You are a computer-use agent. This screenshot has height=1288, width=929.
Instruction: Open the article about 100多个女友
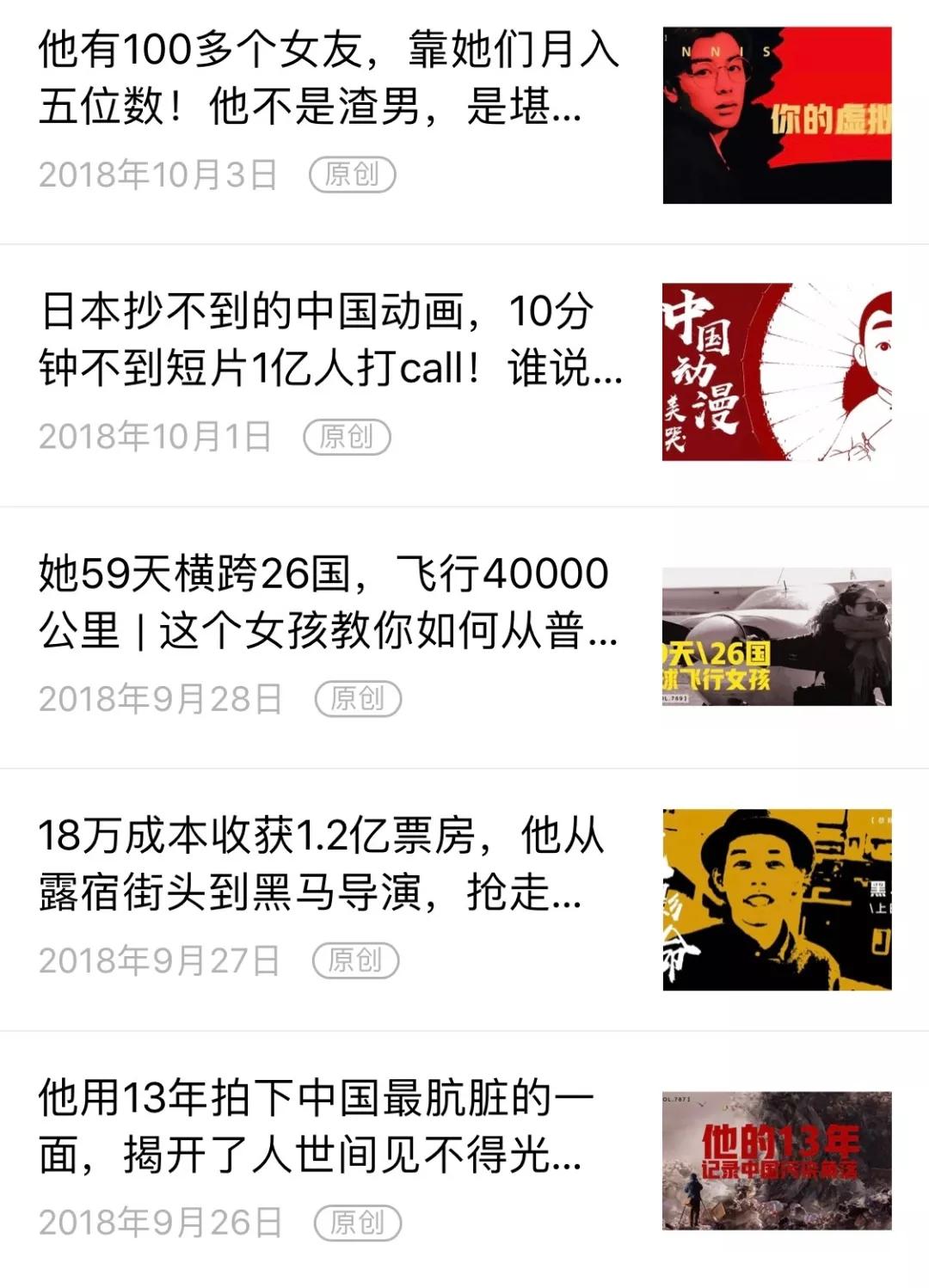pos(327,78)
